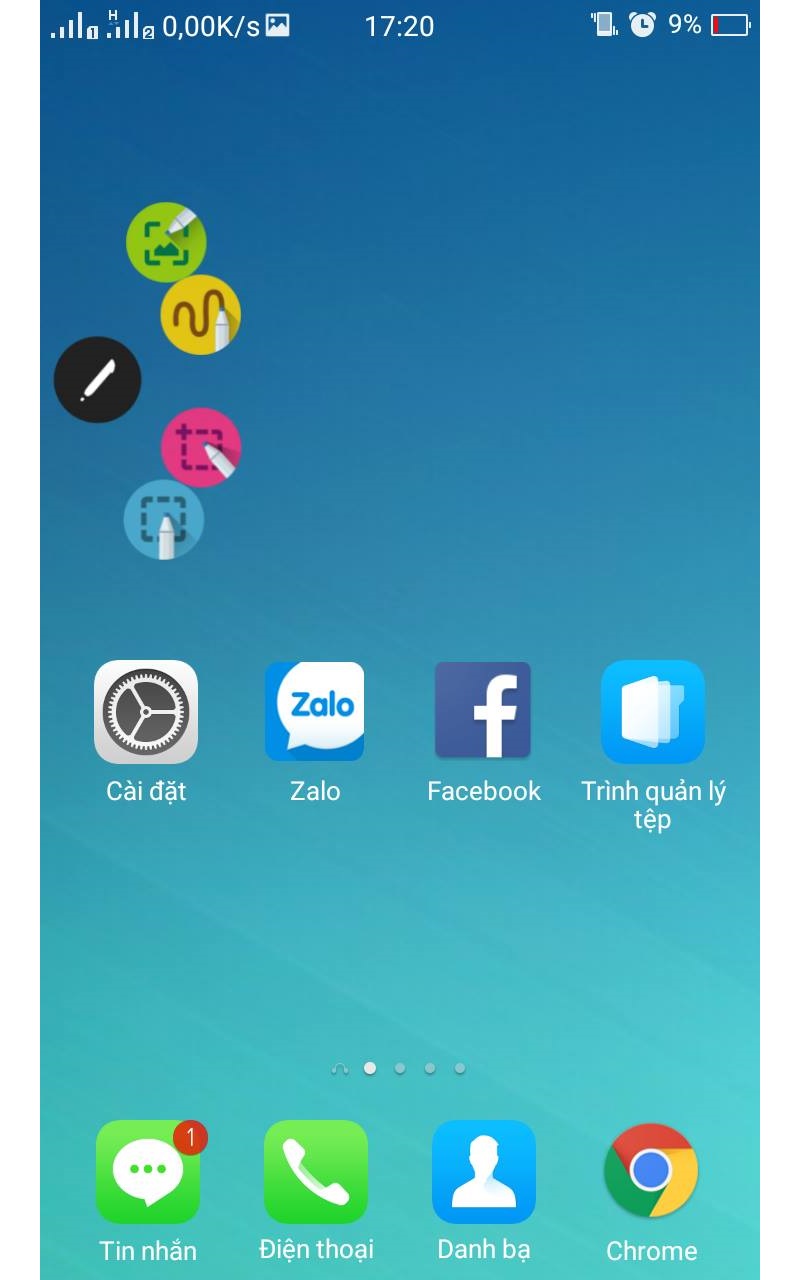The width and height of the screenshot is (800, 1280).
Task: Open the Cài đặt settings app
Action: click(146, 712)
